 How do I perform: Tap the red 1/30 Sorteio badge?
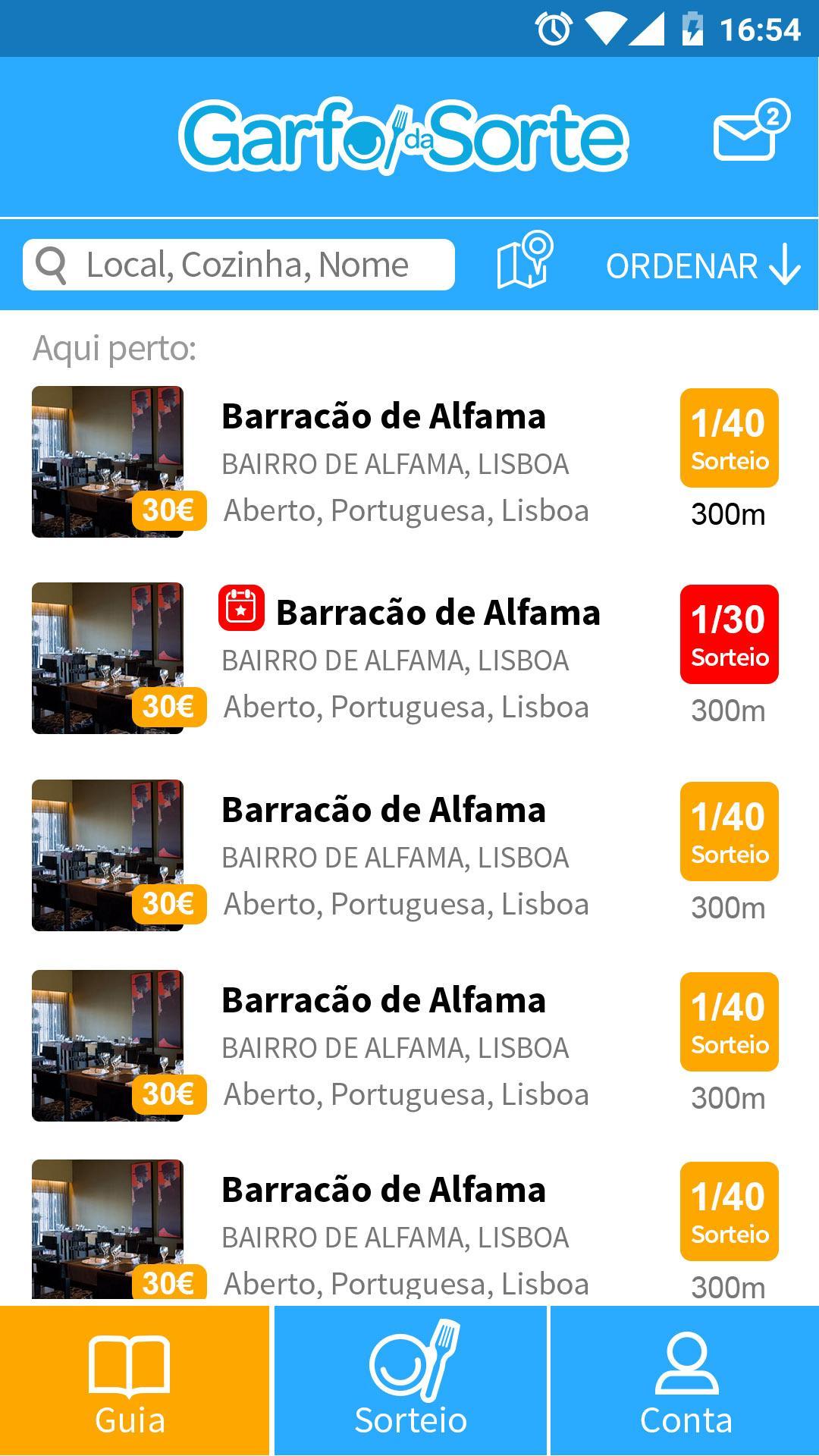point(729,634)
